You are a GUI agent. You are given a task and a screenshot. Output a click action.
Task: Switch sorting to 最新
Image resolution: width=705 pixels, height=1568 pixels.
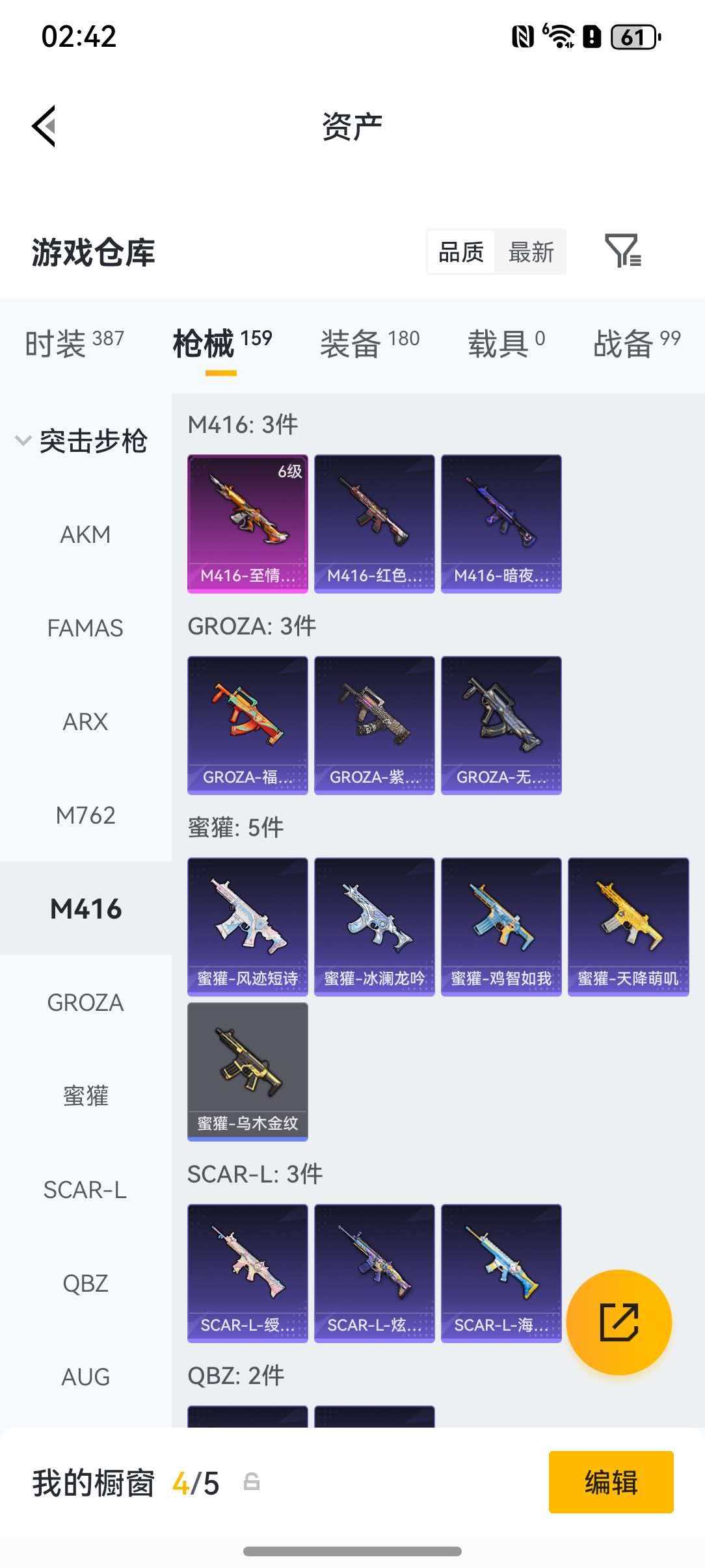(x=530, y=252)
